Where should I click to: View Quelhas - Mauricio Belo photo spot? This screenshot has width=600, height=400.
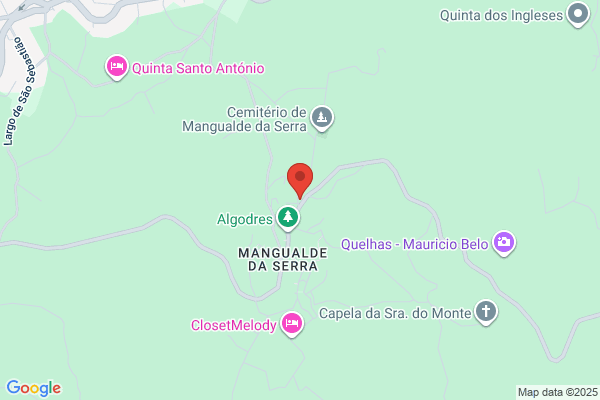coord(504,243)
